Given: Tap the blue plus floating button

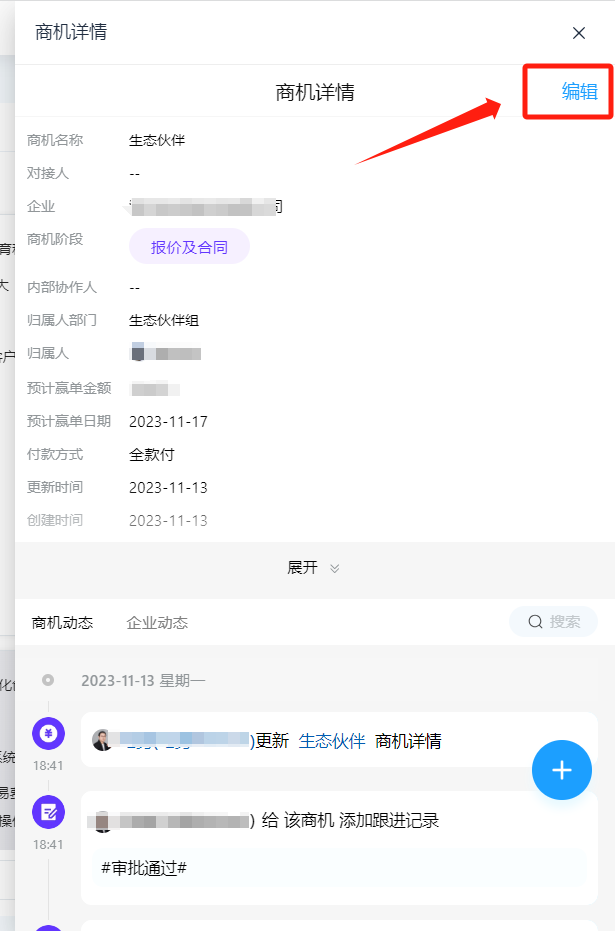Looking at the screenshot, I should [562, 770].
